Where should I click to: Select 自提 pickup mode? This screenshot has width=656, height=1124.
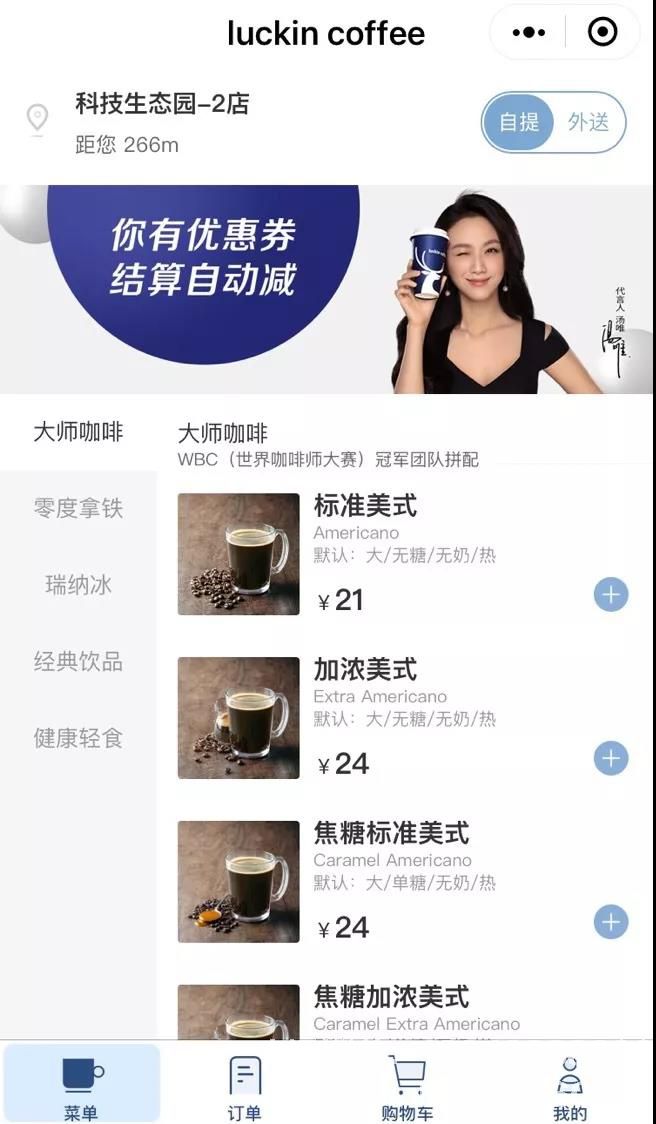tap(519, 122)
